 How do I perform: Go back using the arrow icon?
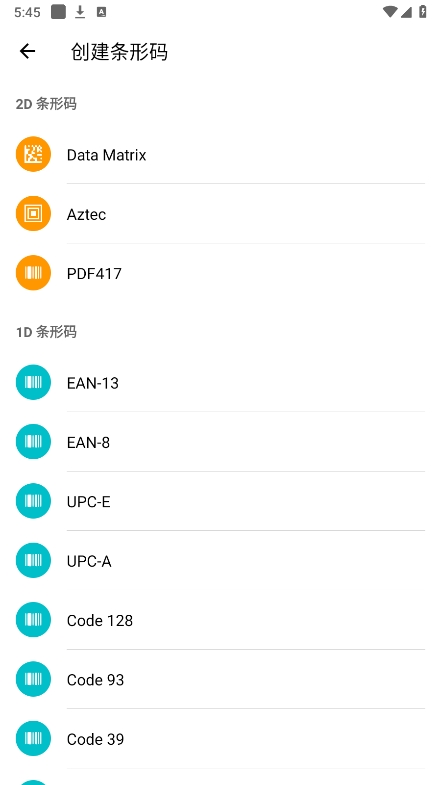(x=28, y=51)
